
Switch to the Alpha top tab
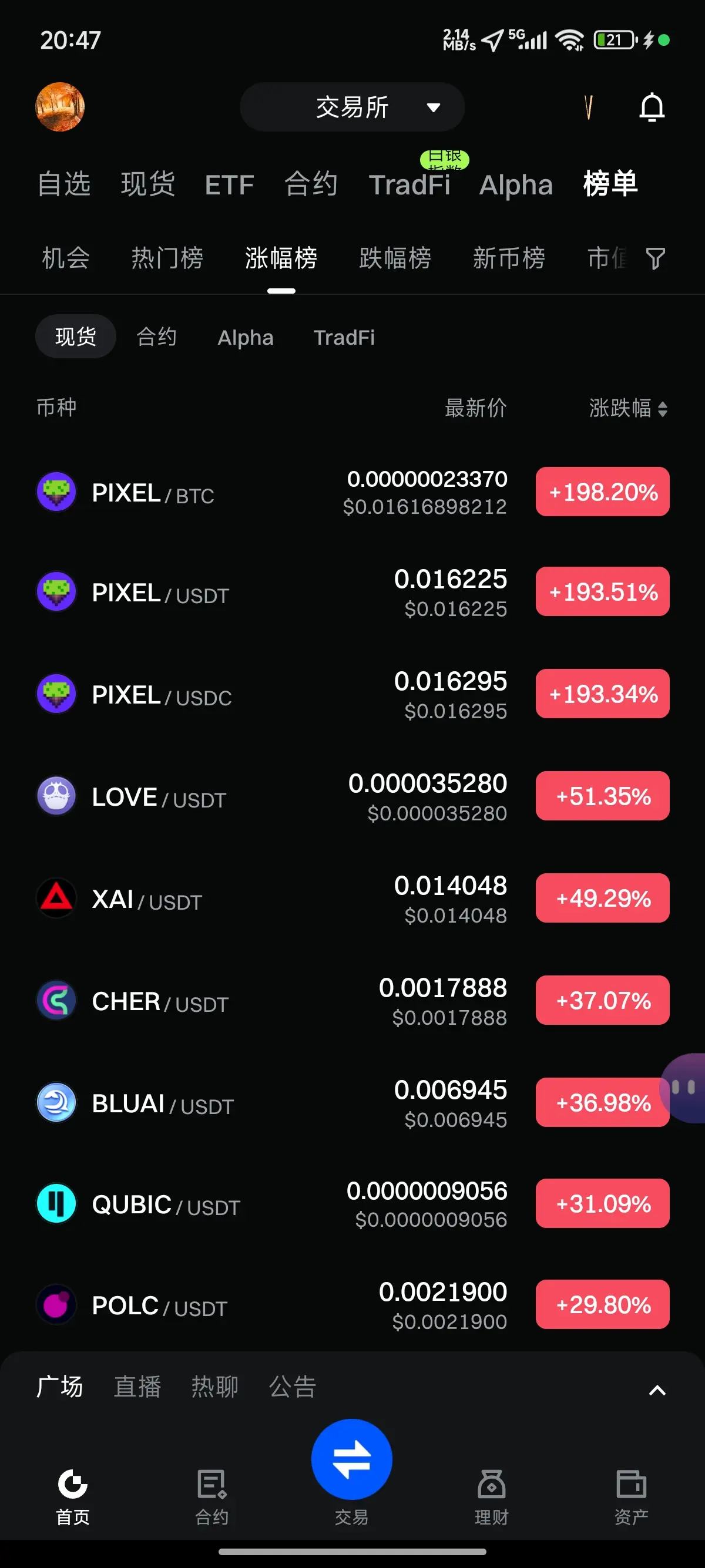pos(516,185)
